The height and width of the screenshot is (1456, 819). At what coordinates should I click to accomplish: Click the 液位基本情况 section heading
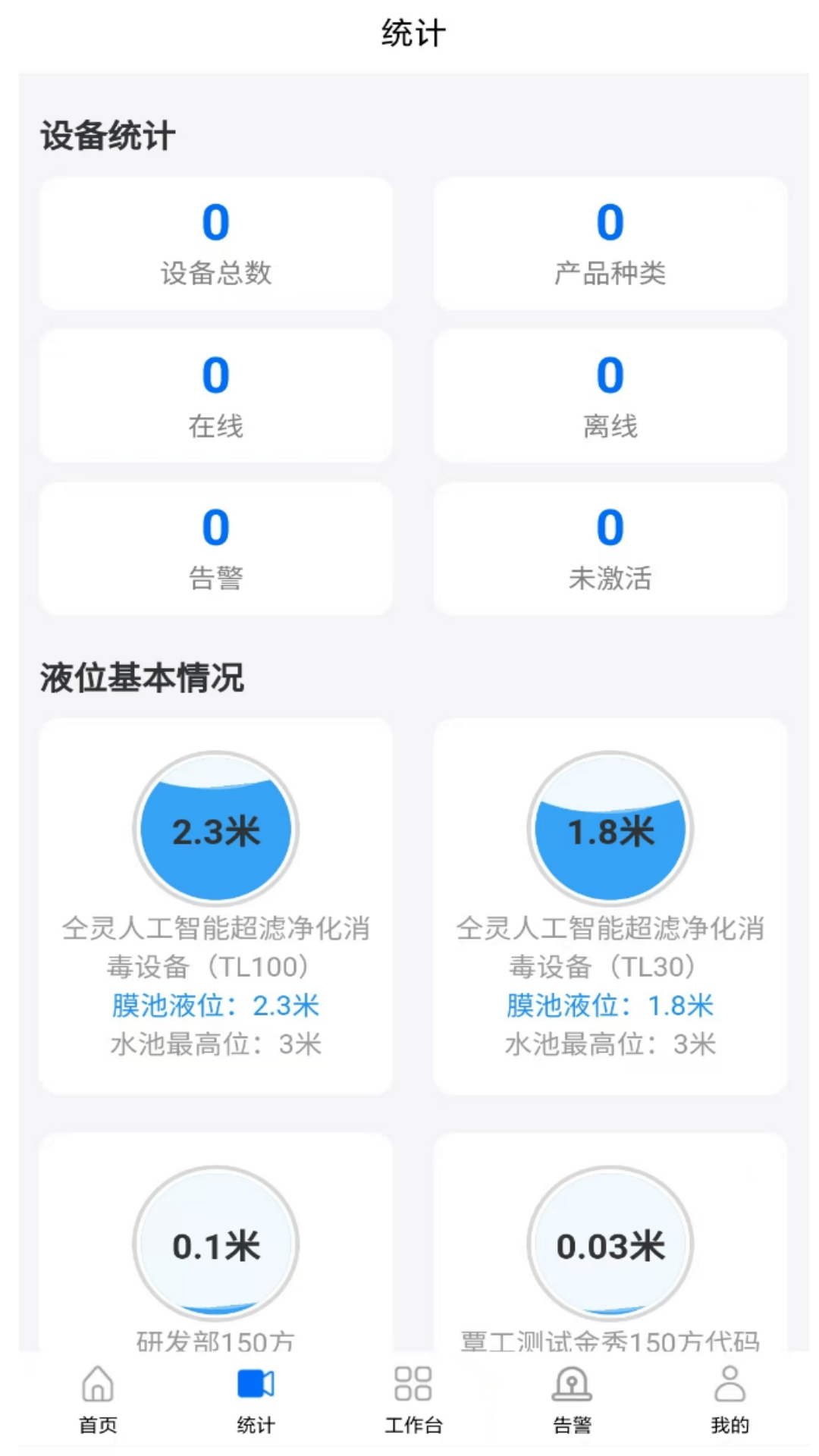(x=143, y=677)
